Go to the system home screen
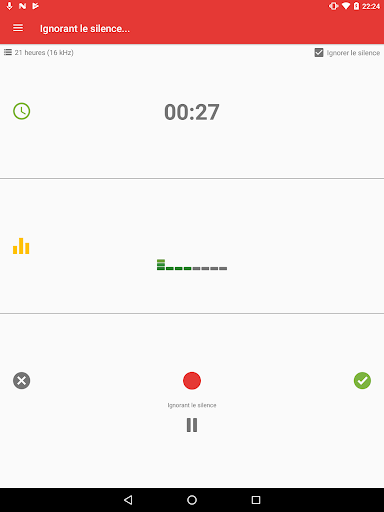The width and height of the screenshot is (384, 512). pos(192,500)
